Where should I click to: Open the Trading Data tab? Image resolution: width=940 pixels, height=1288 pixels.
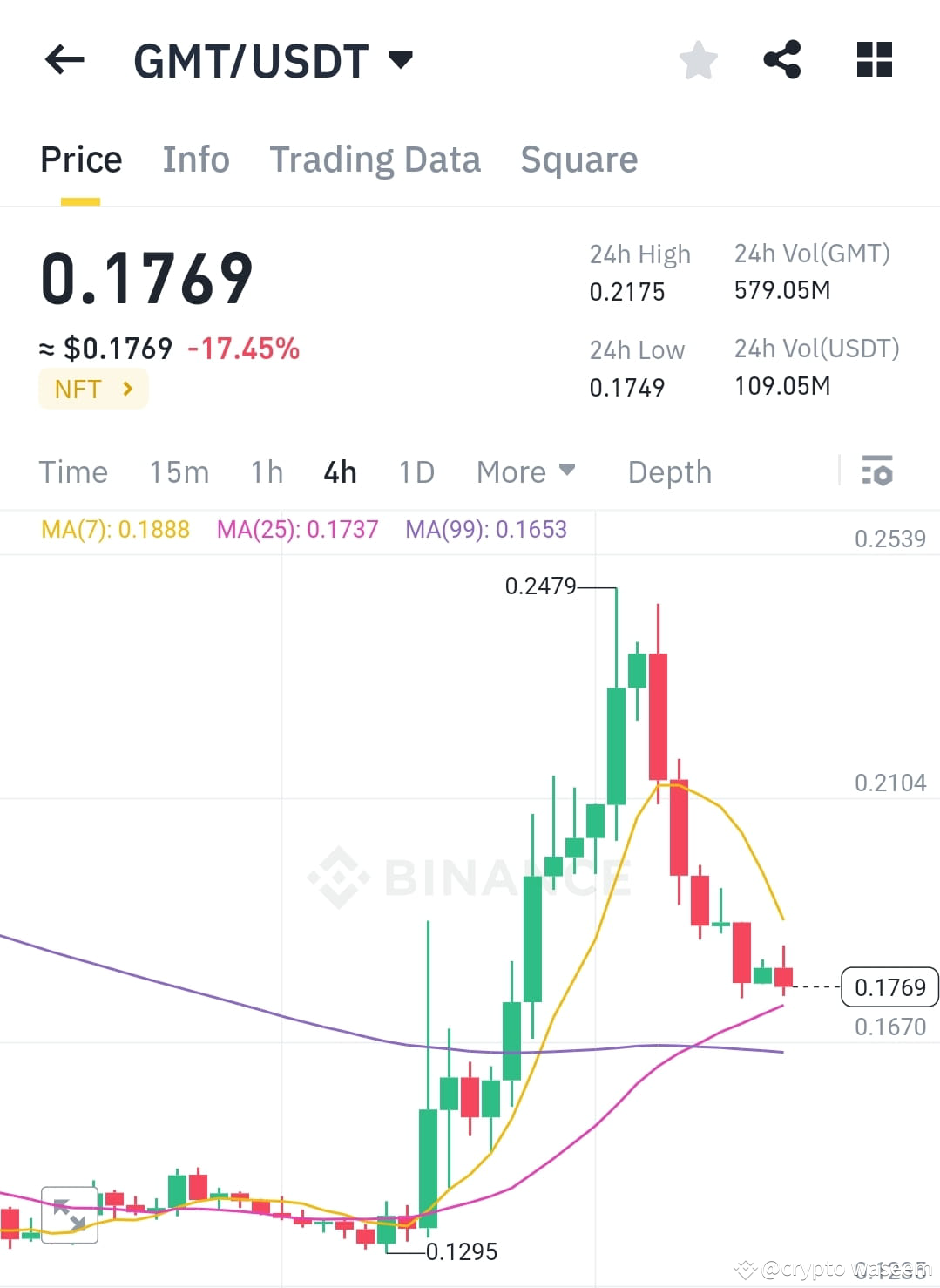375,159
